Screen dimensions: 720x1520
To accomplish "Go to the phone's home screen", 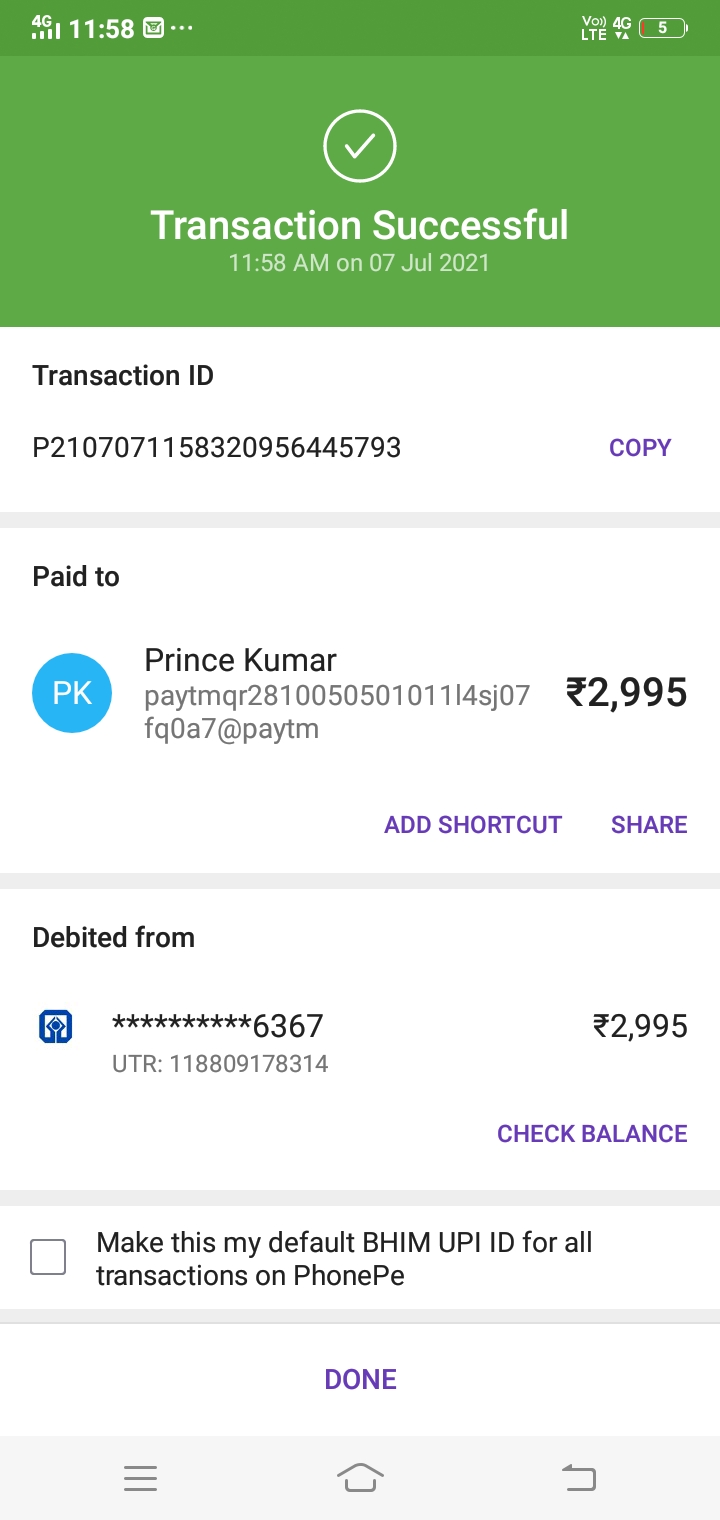I will click(x=360, y=1478).
